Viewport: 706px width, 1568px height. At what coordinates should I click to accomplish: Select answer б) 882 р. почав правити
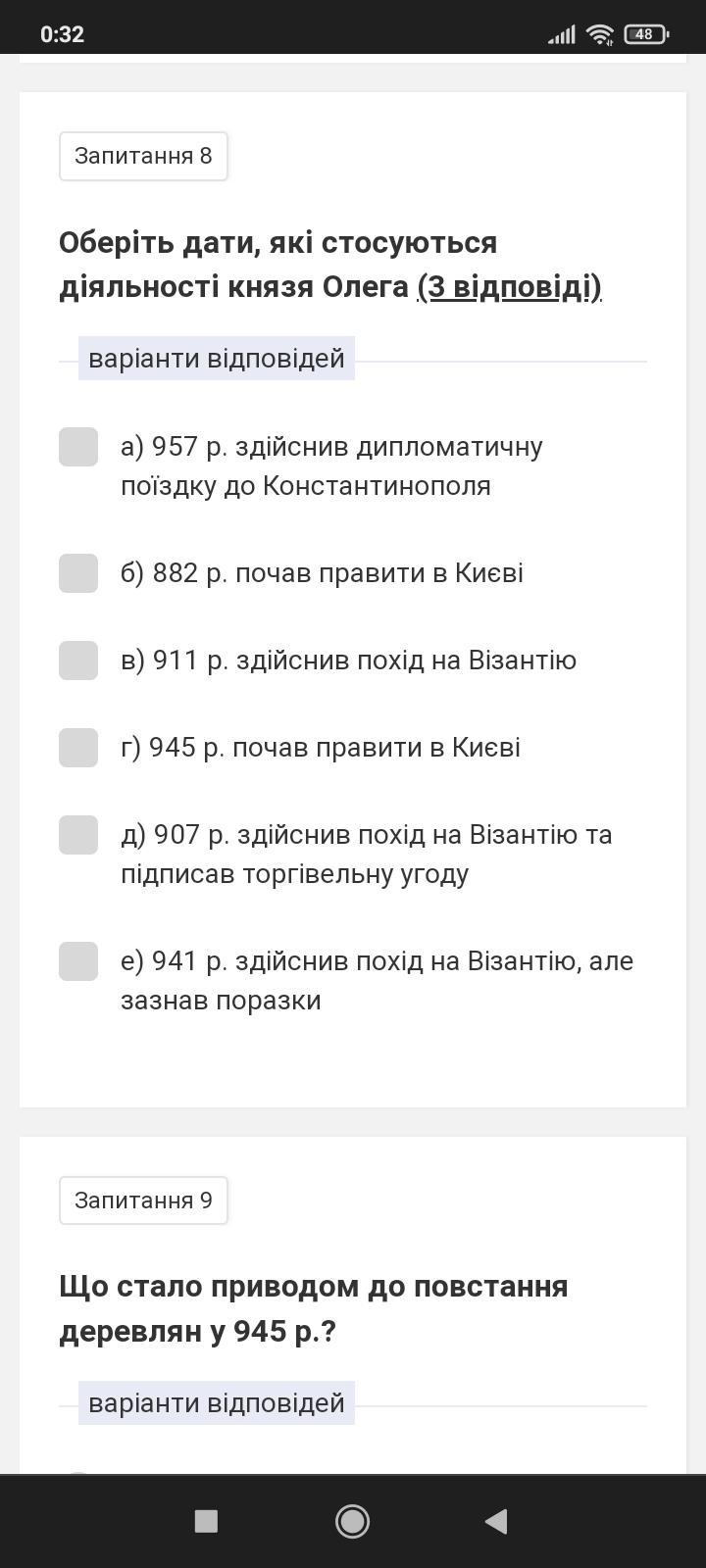[x=78, y=573]
